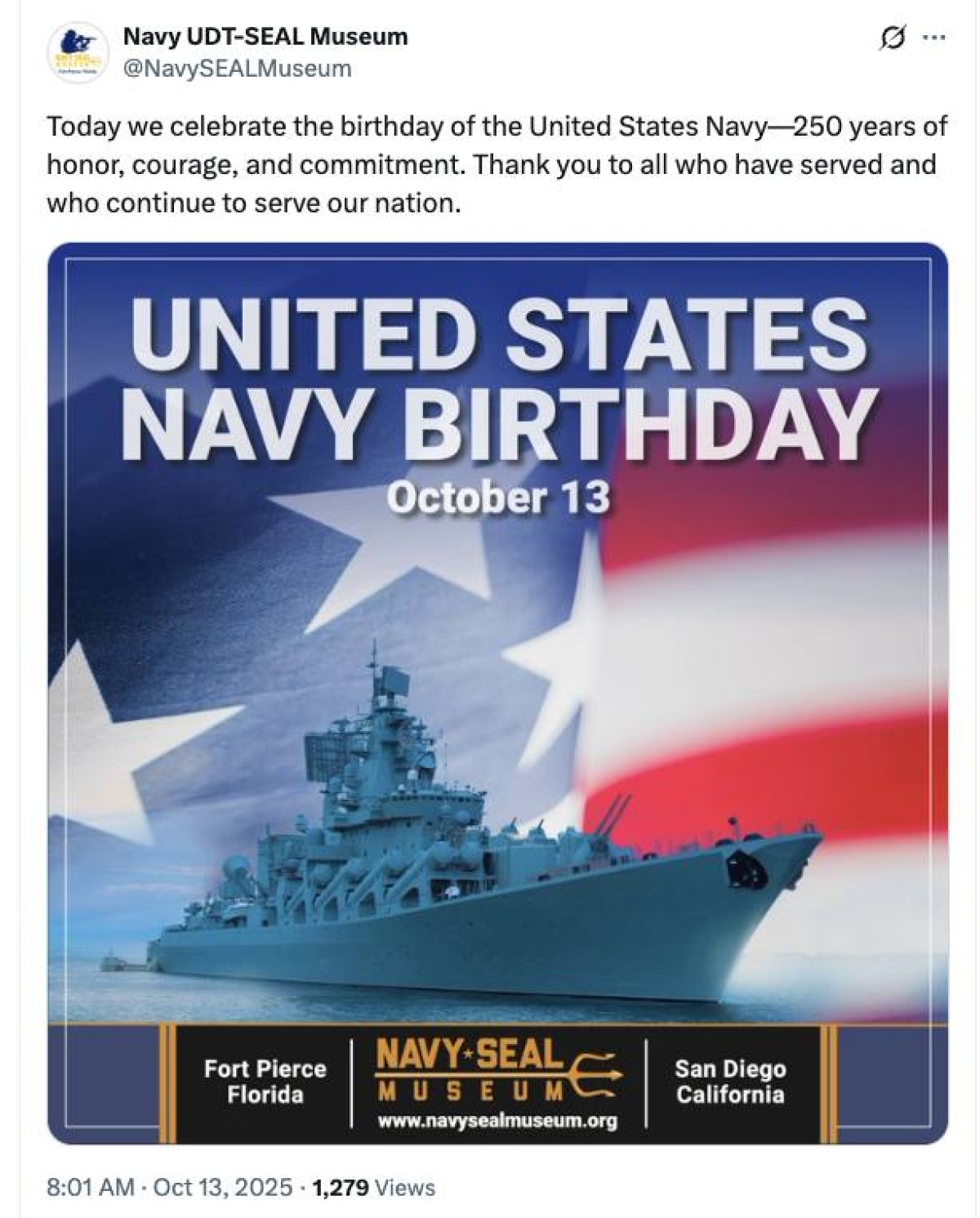Open the 8:01 AM Oct 13, 2025 timestamp
This screenshot has width=980, height=1218.
(169, 1187)
